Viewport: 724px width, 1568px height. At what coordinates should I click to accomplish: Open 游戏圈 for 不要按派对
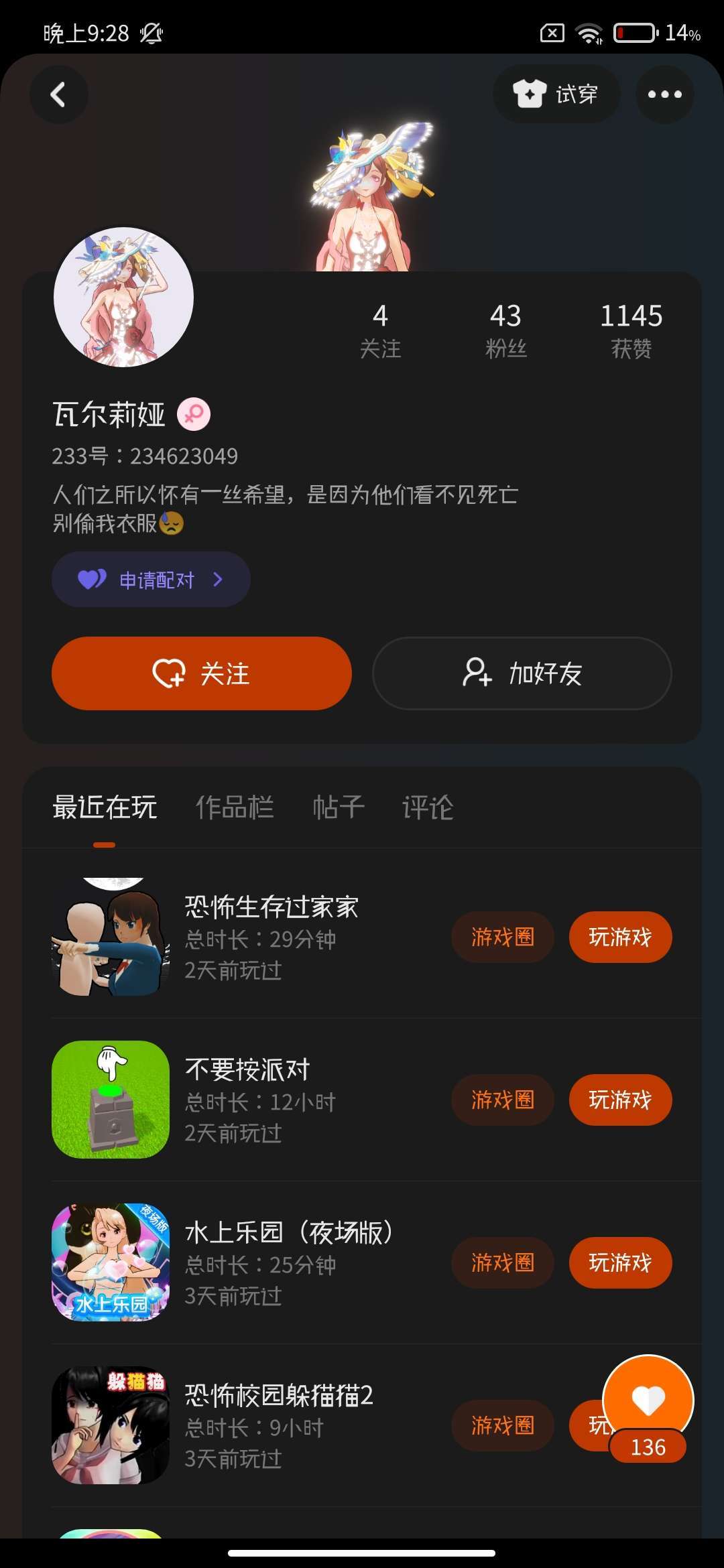(503, 1100)
